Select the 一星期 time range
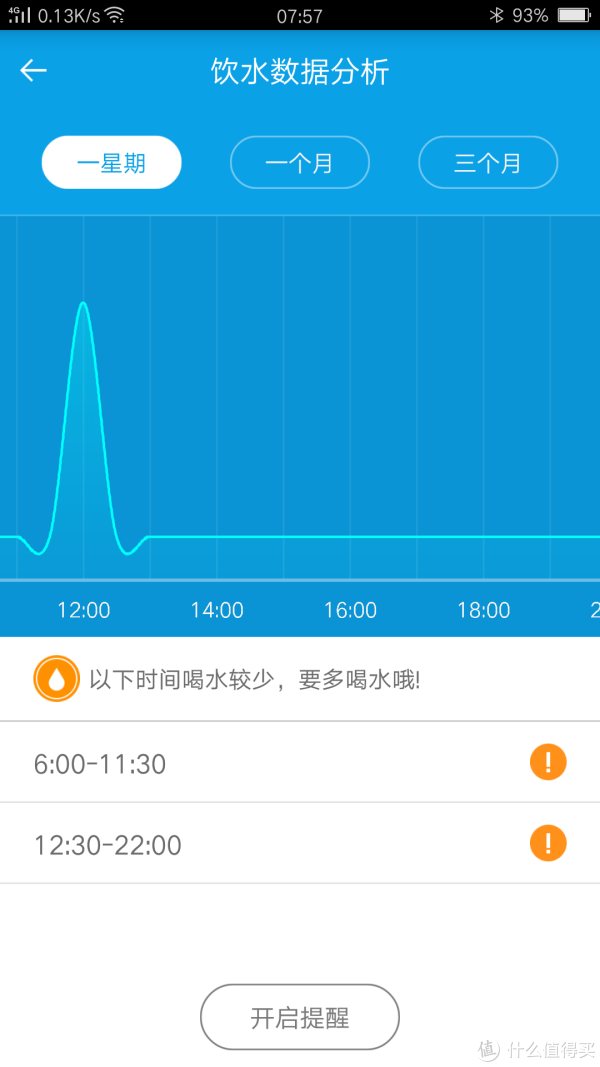Image resolution: width=600 pixels, height=1067 pixels. pos(112,163)
